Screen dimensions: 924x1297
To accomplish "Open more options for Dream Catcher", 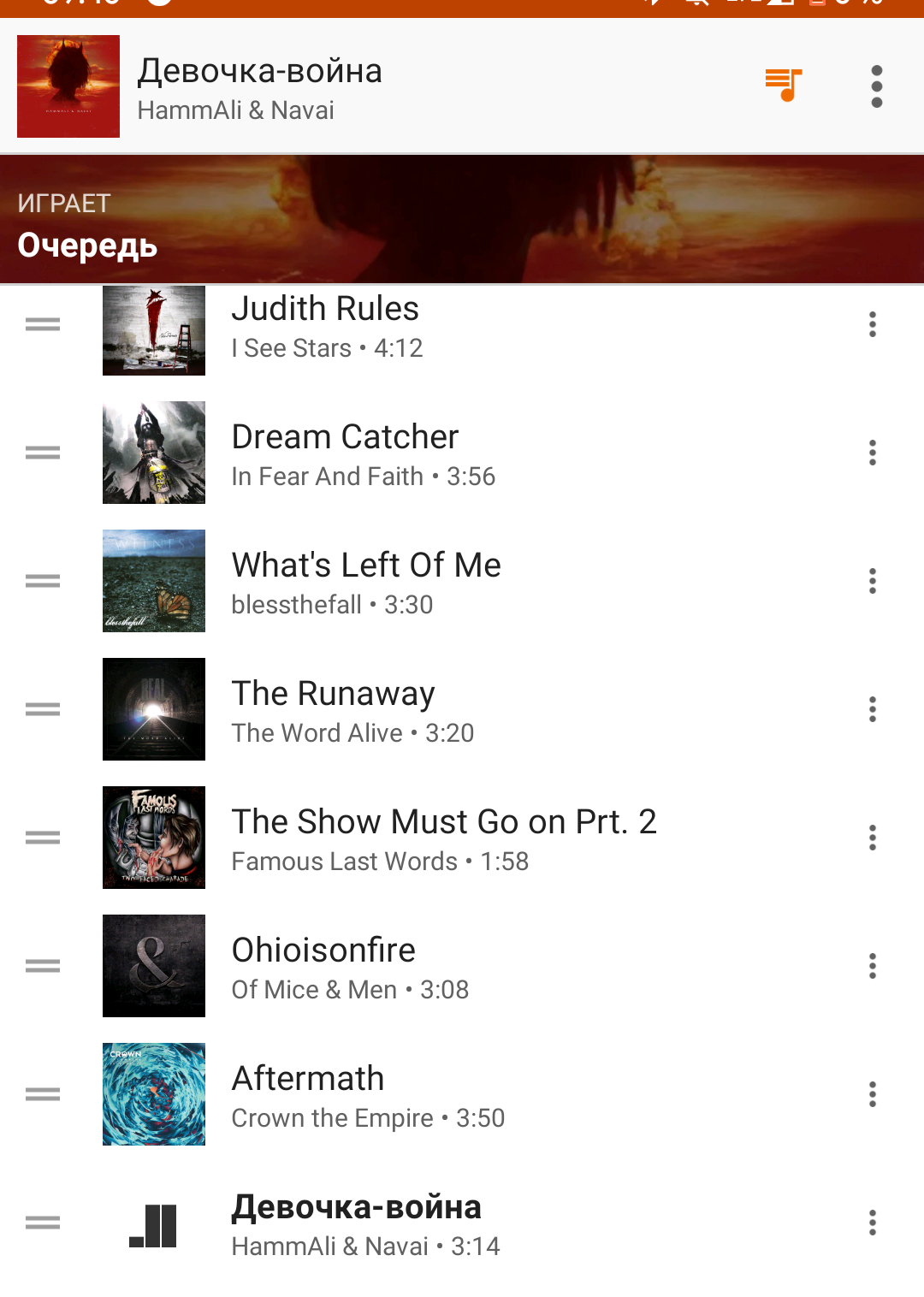I will point(873,453).
